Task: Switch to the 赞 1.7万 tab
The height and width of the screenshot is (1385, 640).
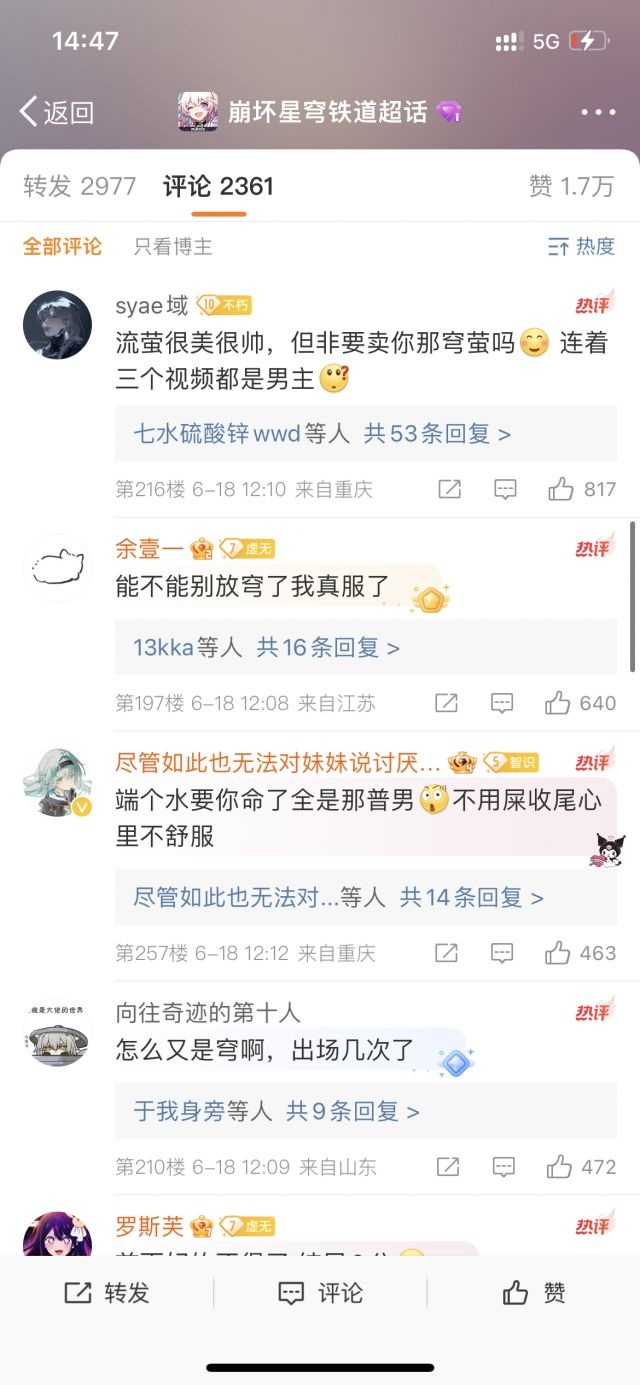Action: pyautogui.click(x=571, y=186)
